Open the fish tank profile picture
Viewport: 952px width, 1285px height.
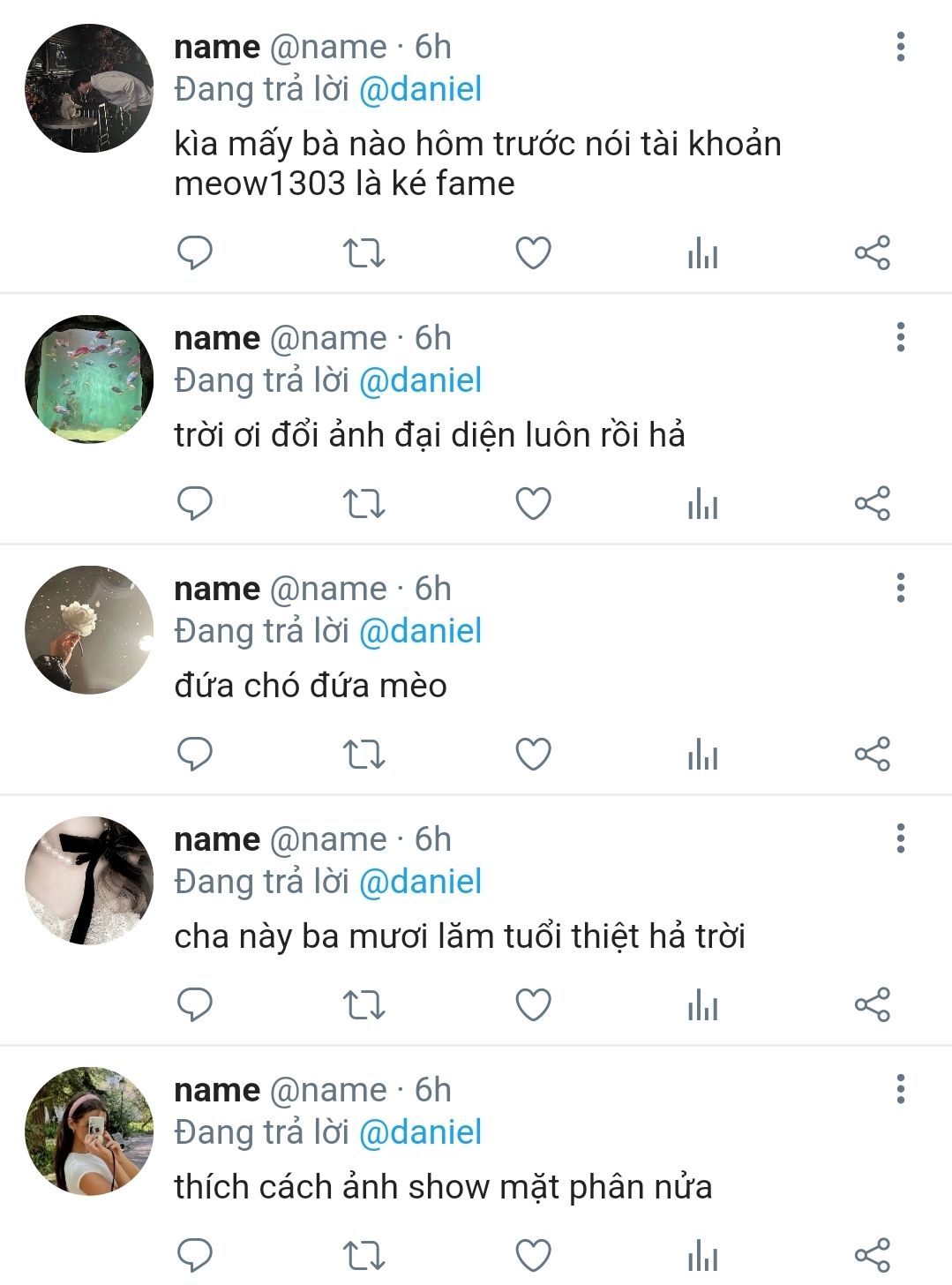[88, 379]
